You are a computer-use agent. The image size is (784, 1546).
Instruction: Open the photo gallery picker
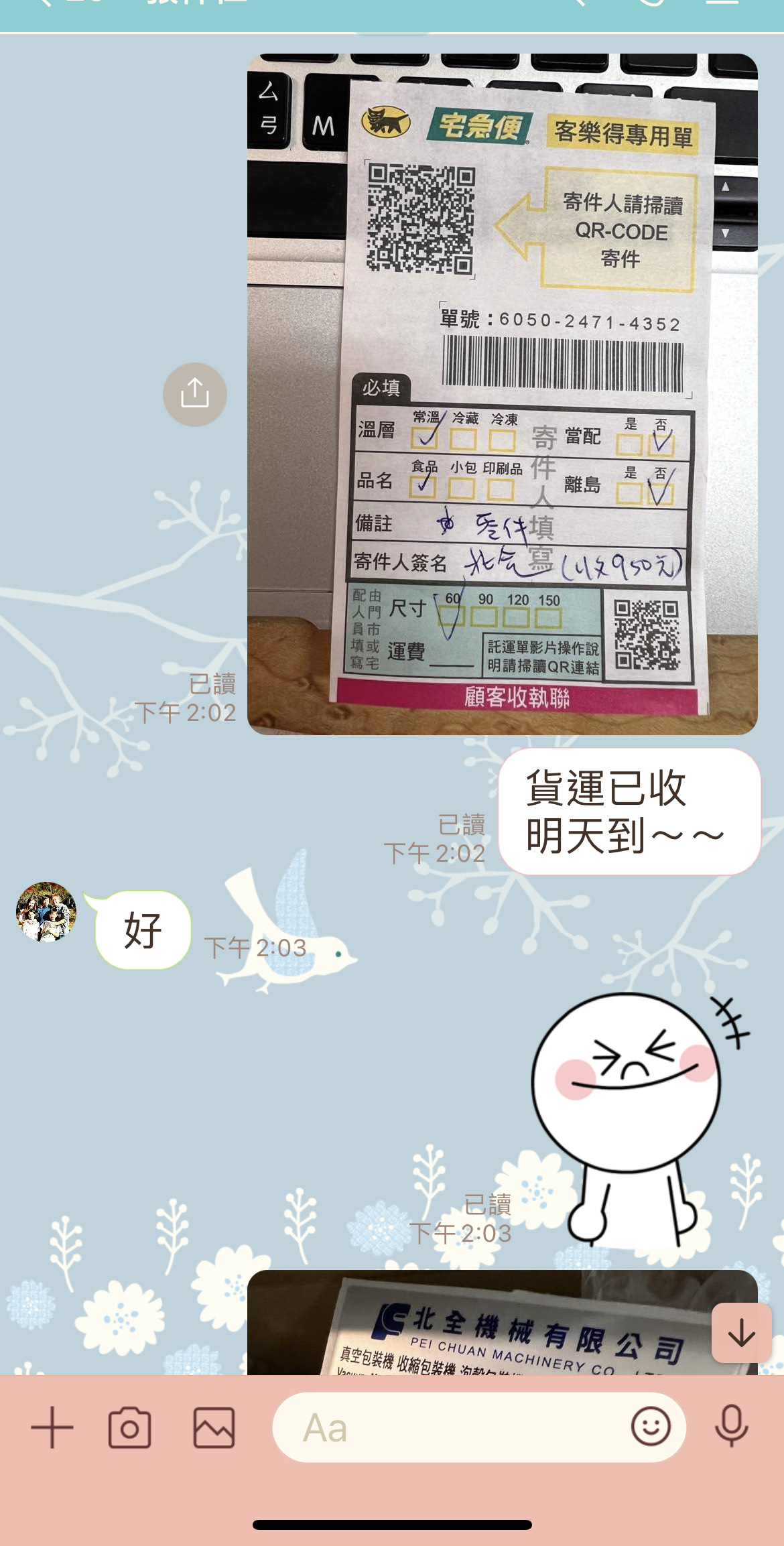(x=214, y=1428)
